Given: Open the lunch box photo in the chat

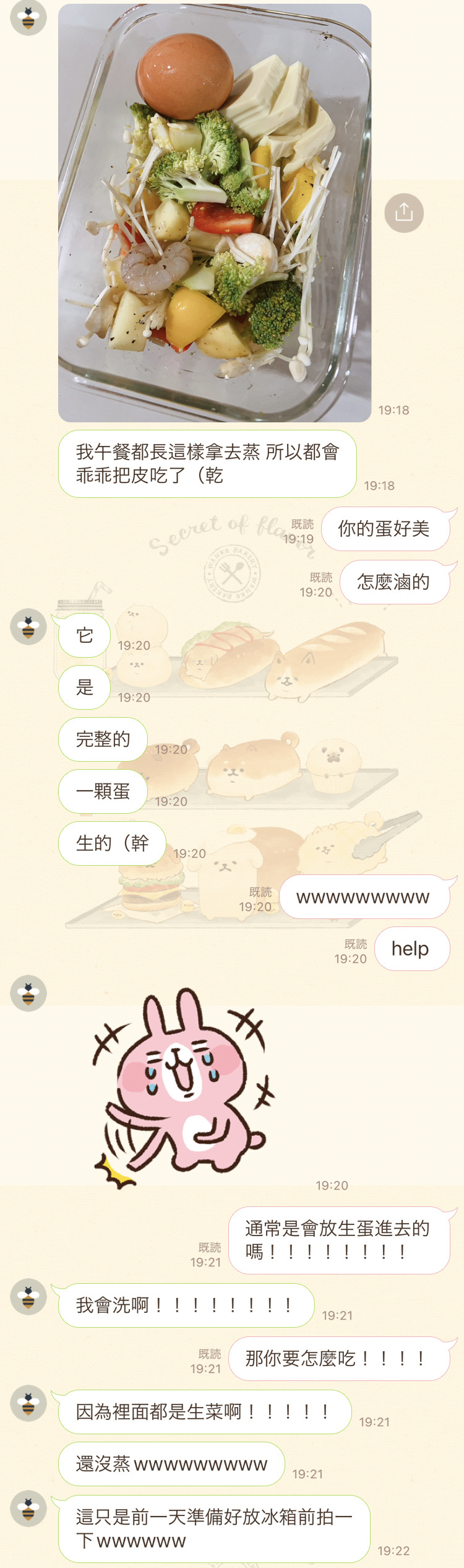Looking at the screenshot, I should [x=214, y=213].
